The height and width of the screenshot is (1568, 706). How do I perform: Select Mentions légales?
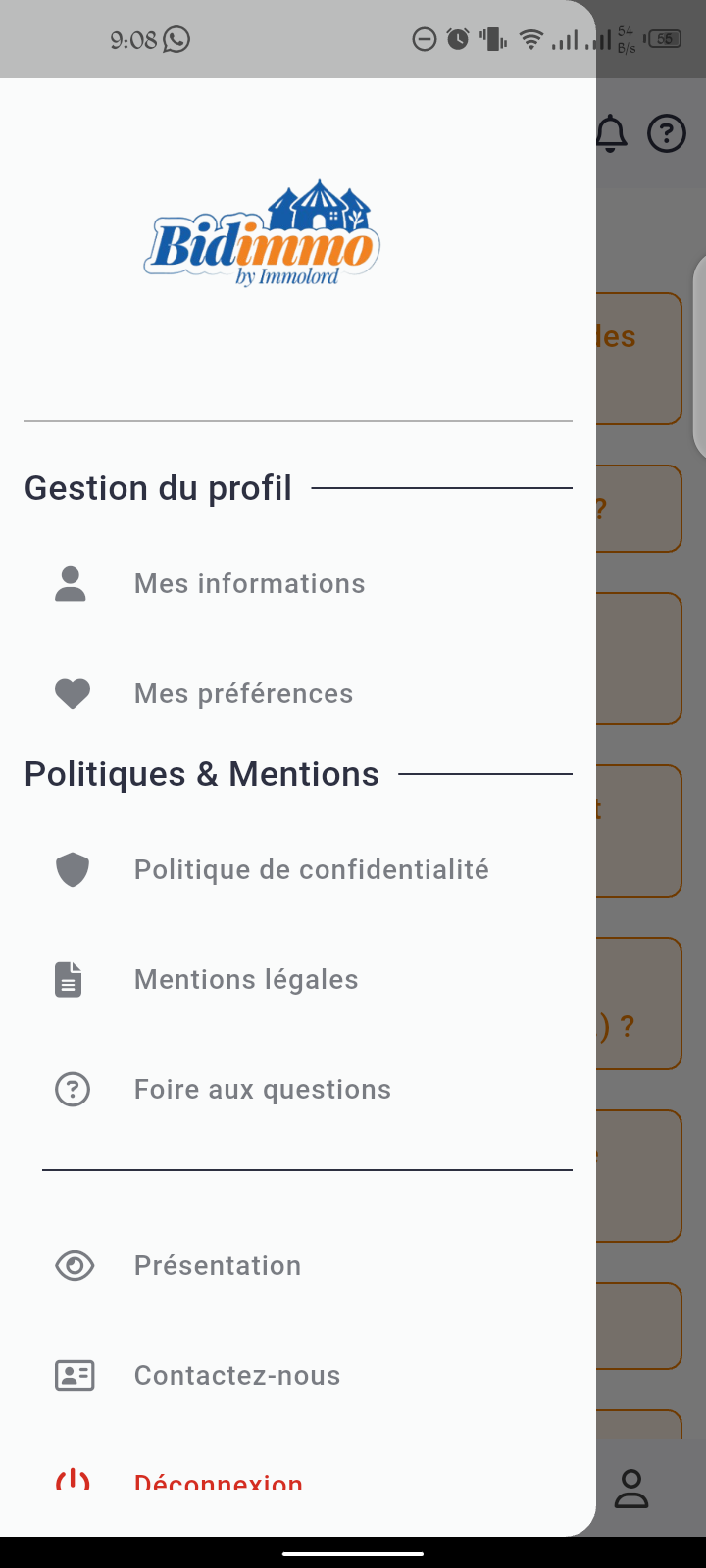[x=245, y=979]
